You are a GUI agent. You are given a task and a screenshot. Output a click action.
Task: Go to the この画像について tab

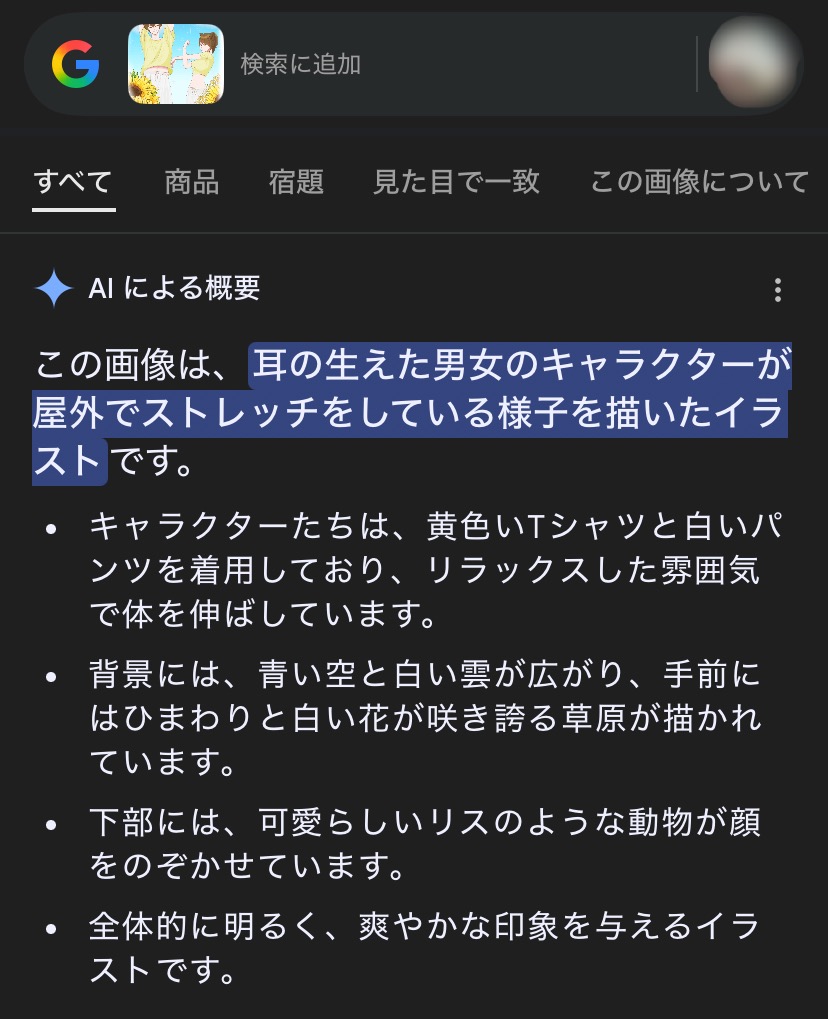pyautogui.click(x=699, y=182)
